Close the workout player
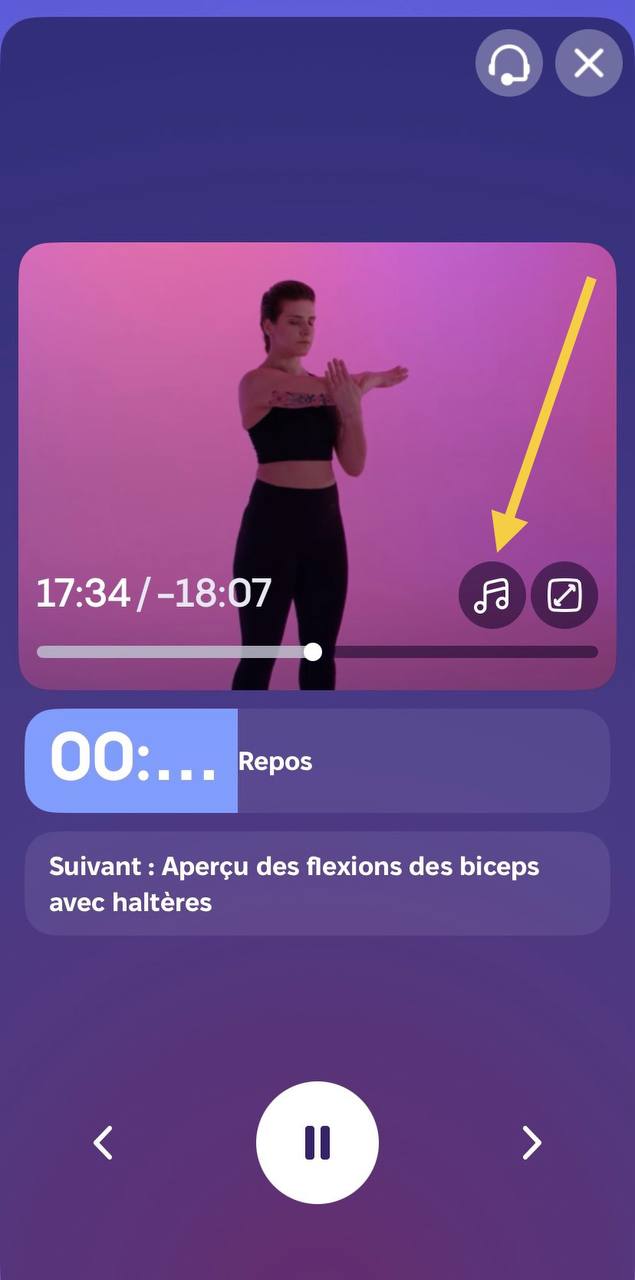The height and width of the screenshot is (1280, 635). pos(589,64)
